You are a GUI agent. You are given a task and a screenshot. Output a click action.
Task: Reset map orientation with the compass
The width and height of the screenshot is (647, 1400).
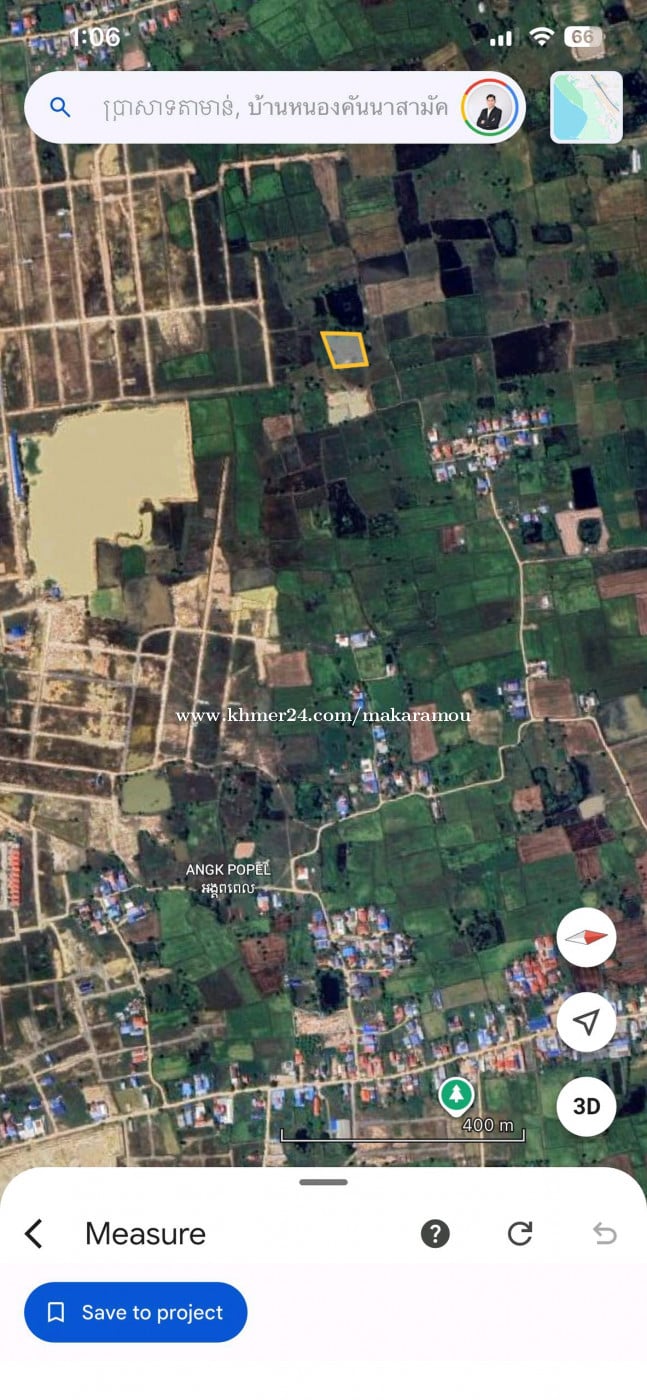[586, 937]
